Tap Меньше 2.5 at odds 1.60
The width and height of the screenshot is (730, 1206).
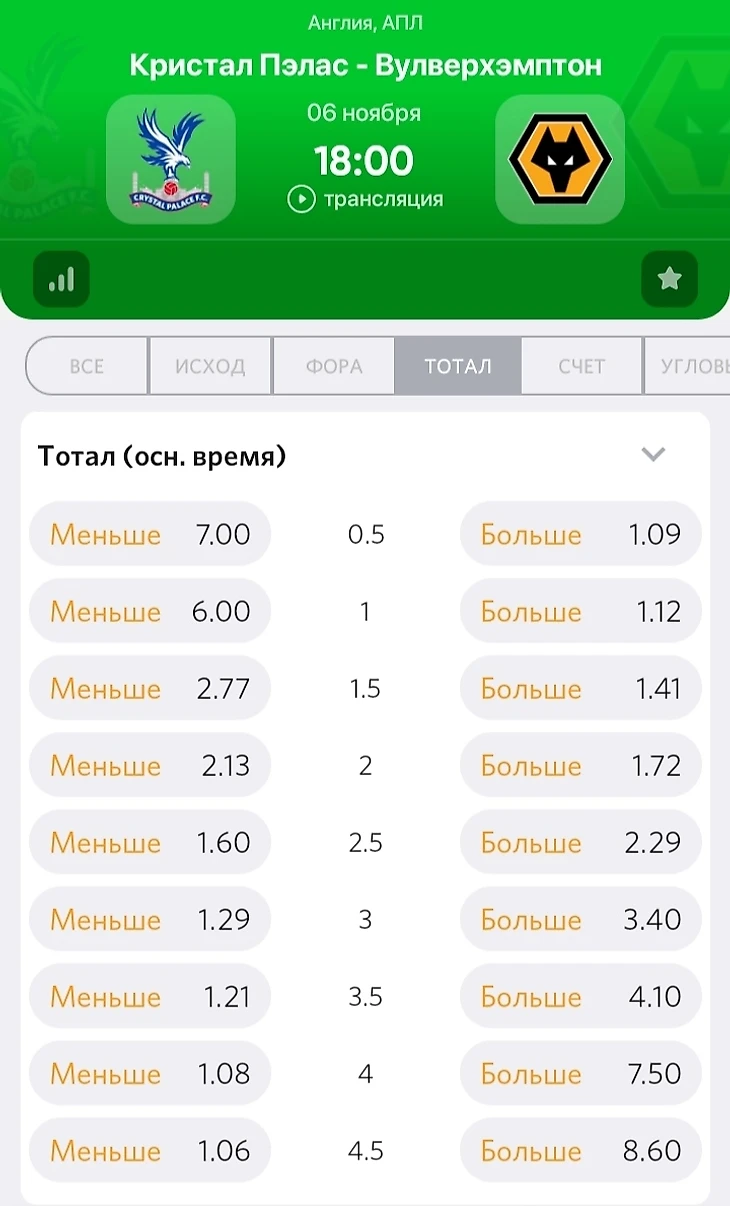[150, 842]
